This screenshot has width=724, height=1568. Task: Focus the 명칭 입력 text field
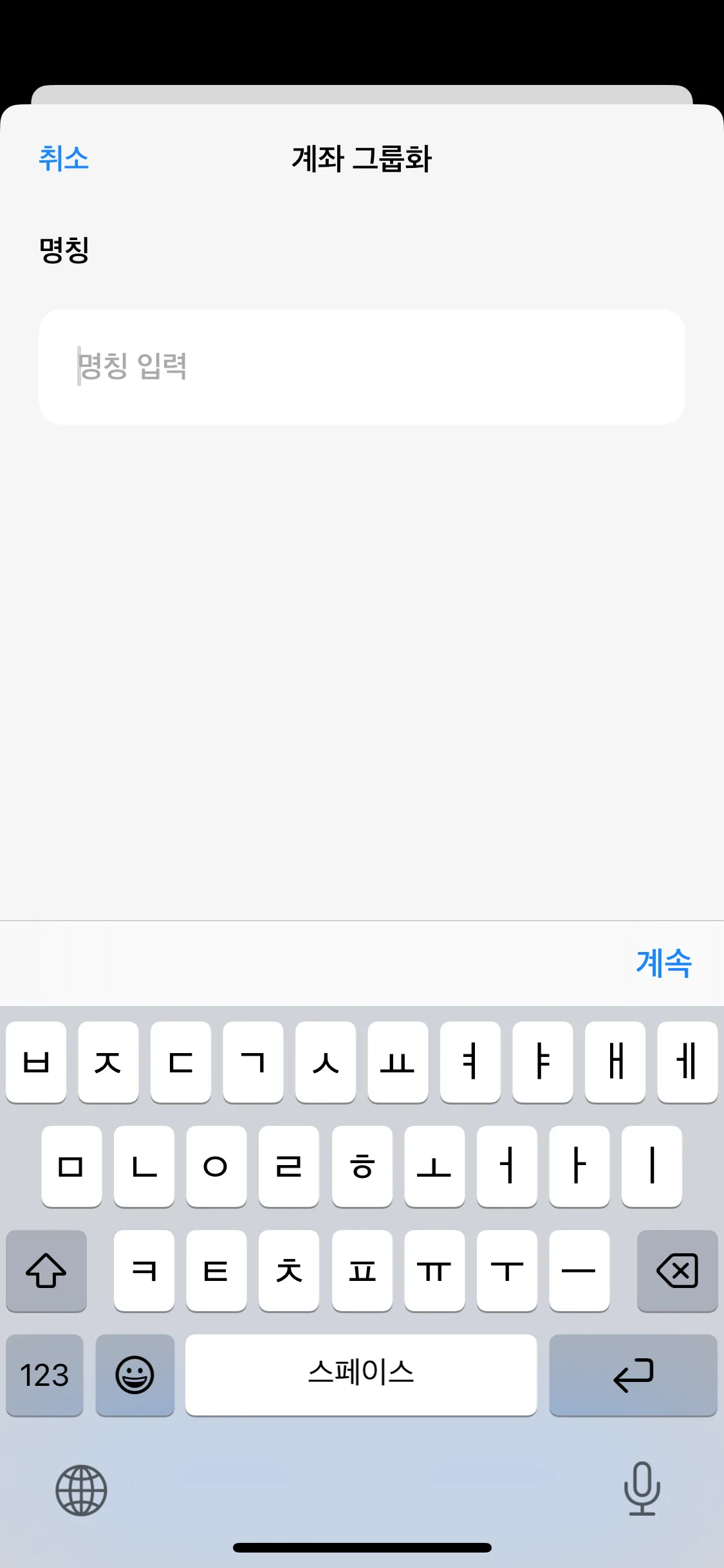click(x=362, y=367)
